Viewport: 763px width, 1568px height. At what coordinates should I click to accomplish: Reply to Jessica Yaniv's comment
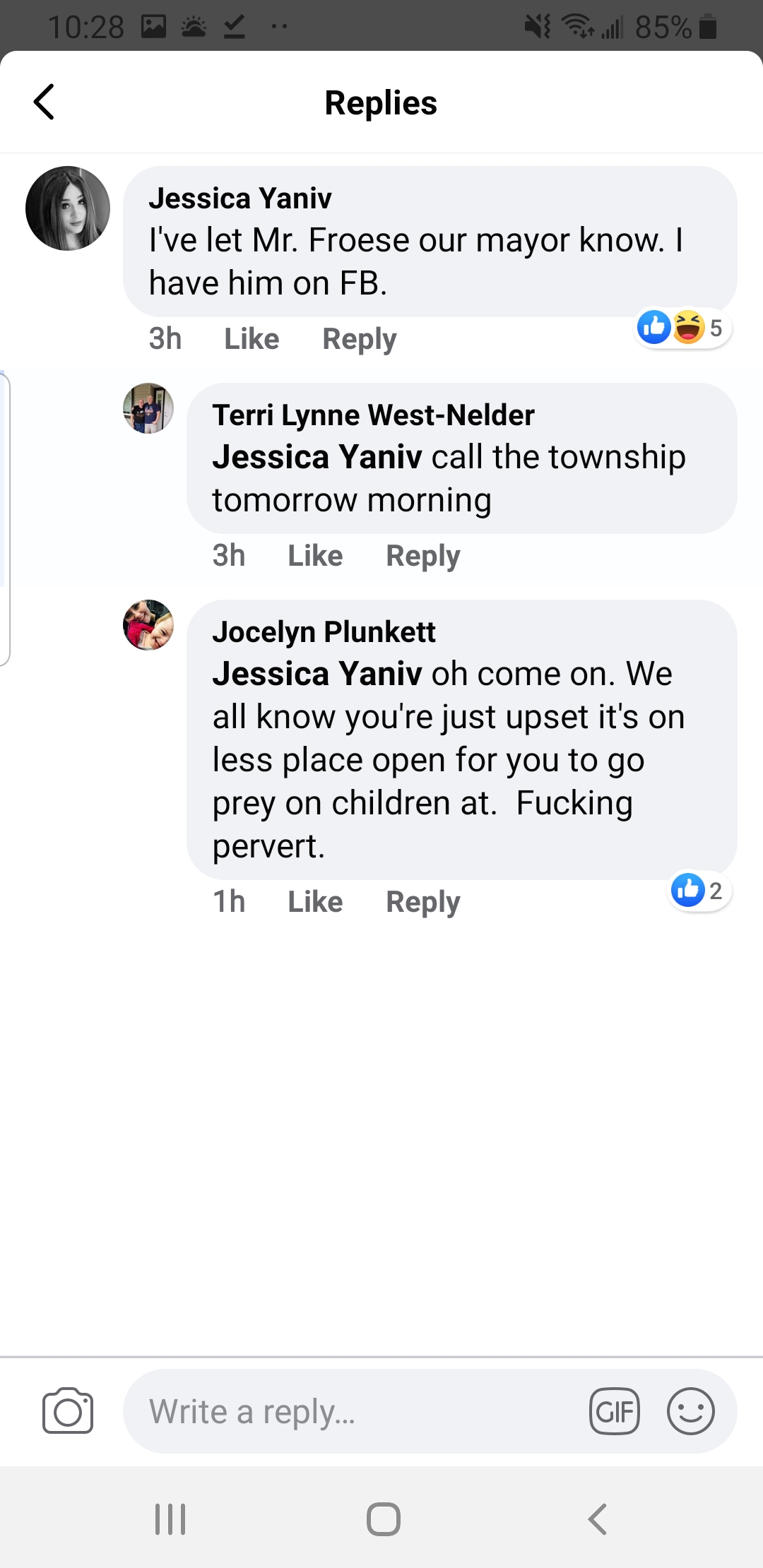(359, 340)
